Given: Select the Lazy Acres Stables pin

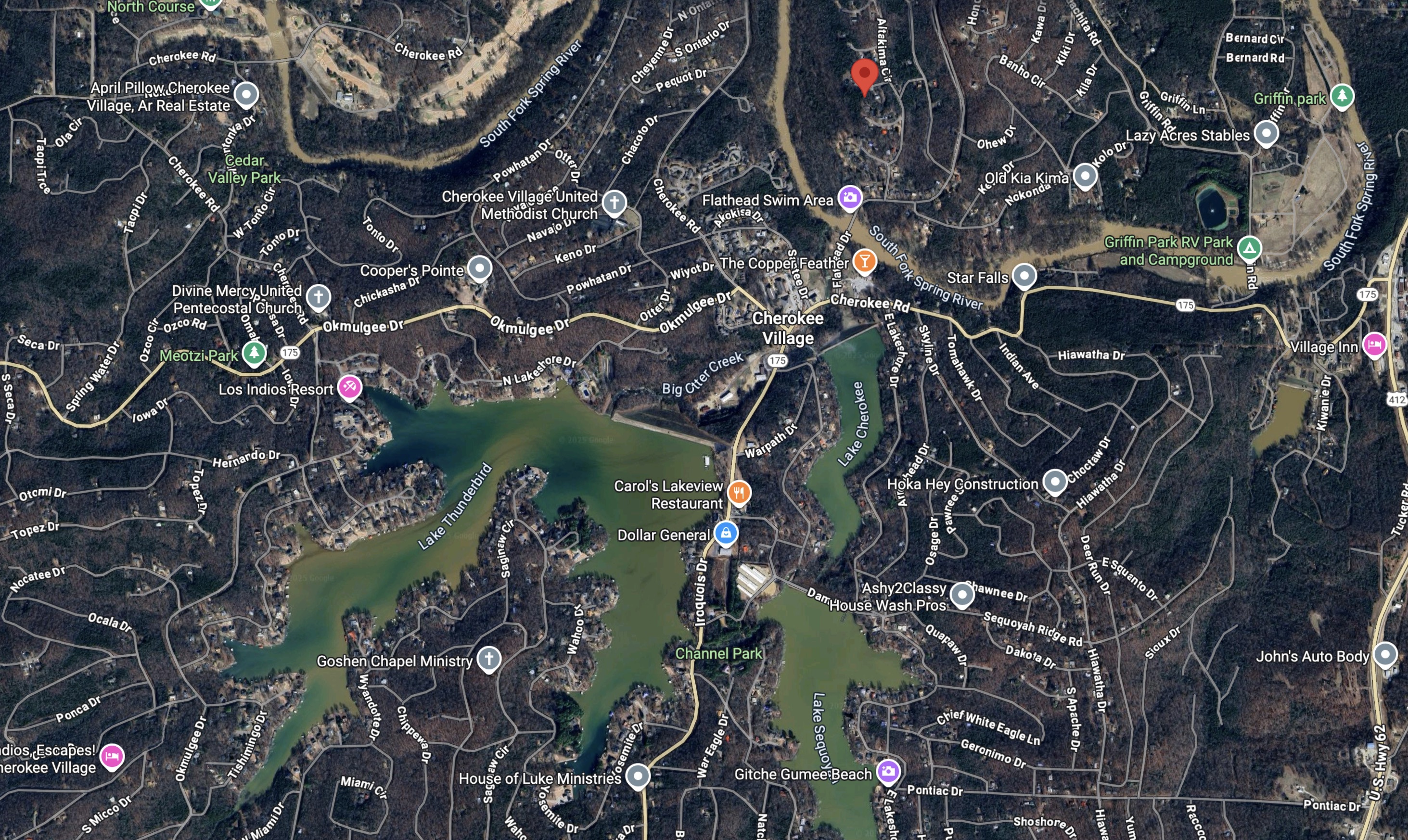Looking at the screenshot, I should click(1267, 134).
